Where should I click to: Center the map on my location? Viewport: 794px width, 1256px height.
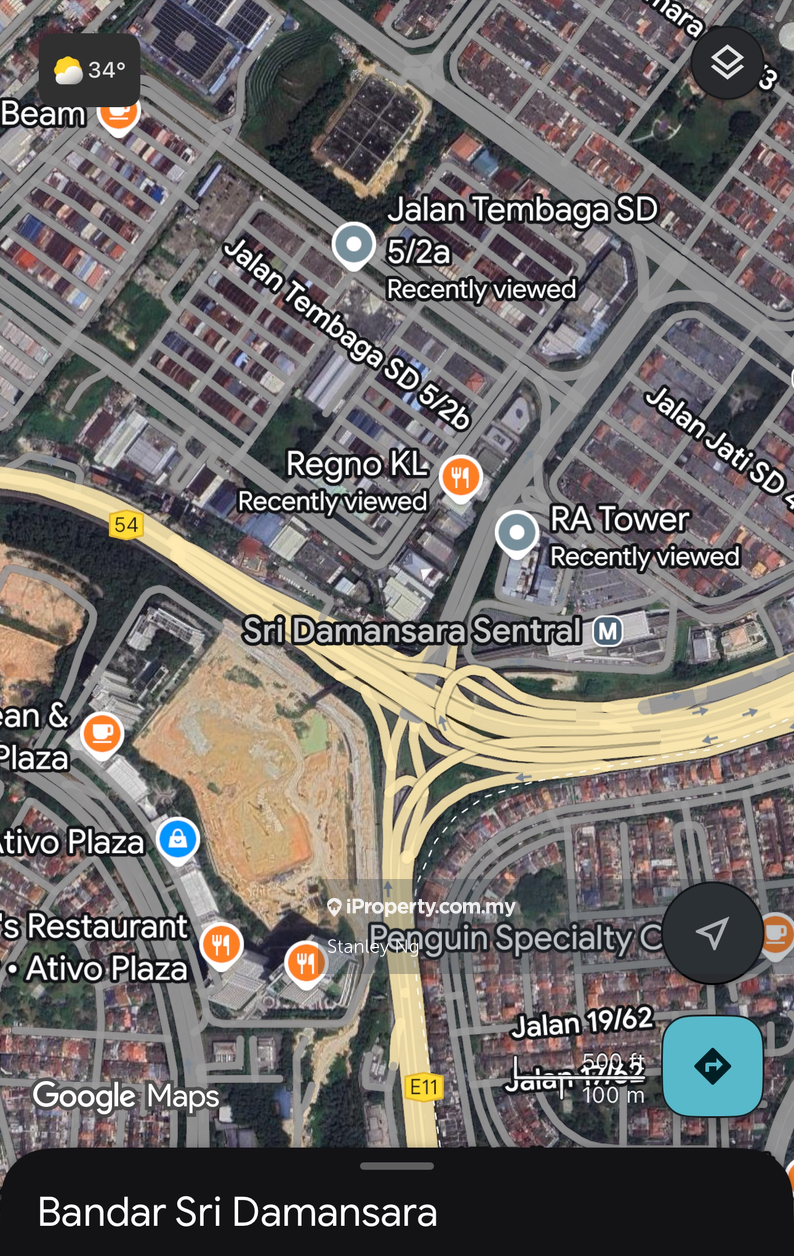point(712,934)
